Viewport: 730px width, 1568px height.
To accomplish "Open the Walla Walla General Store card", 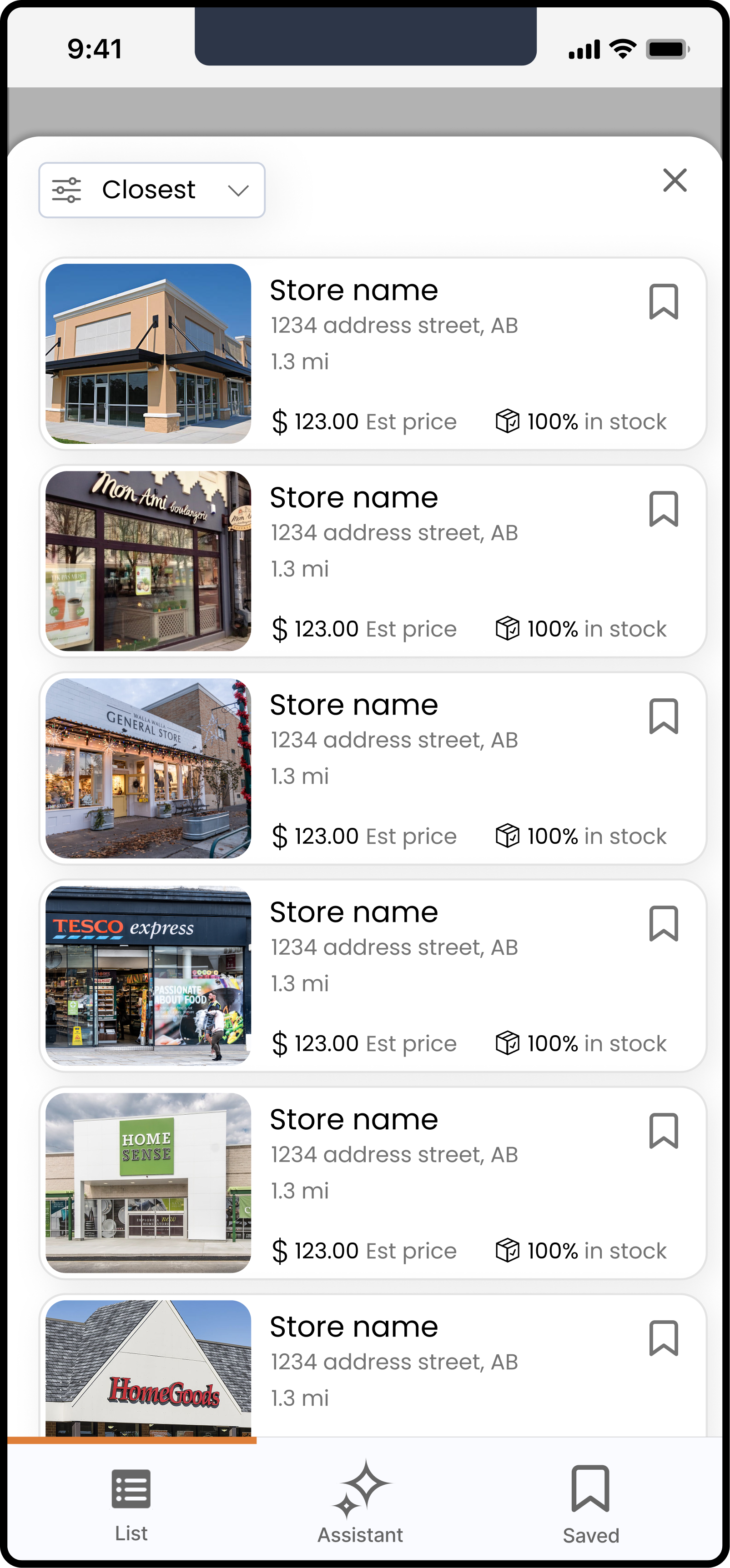I will (373, 768).
